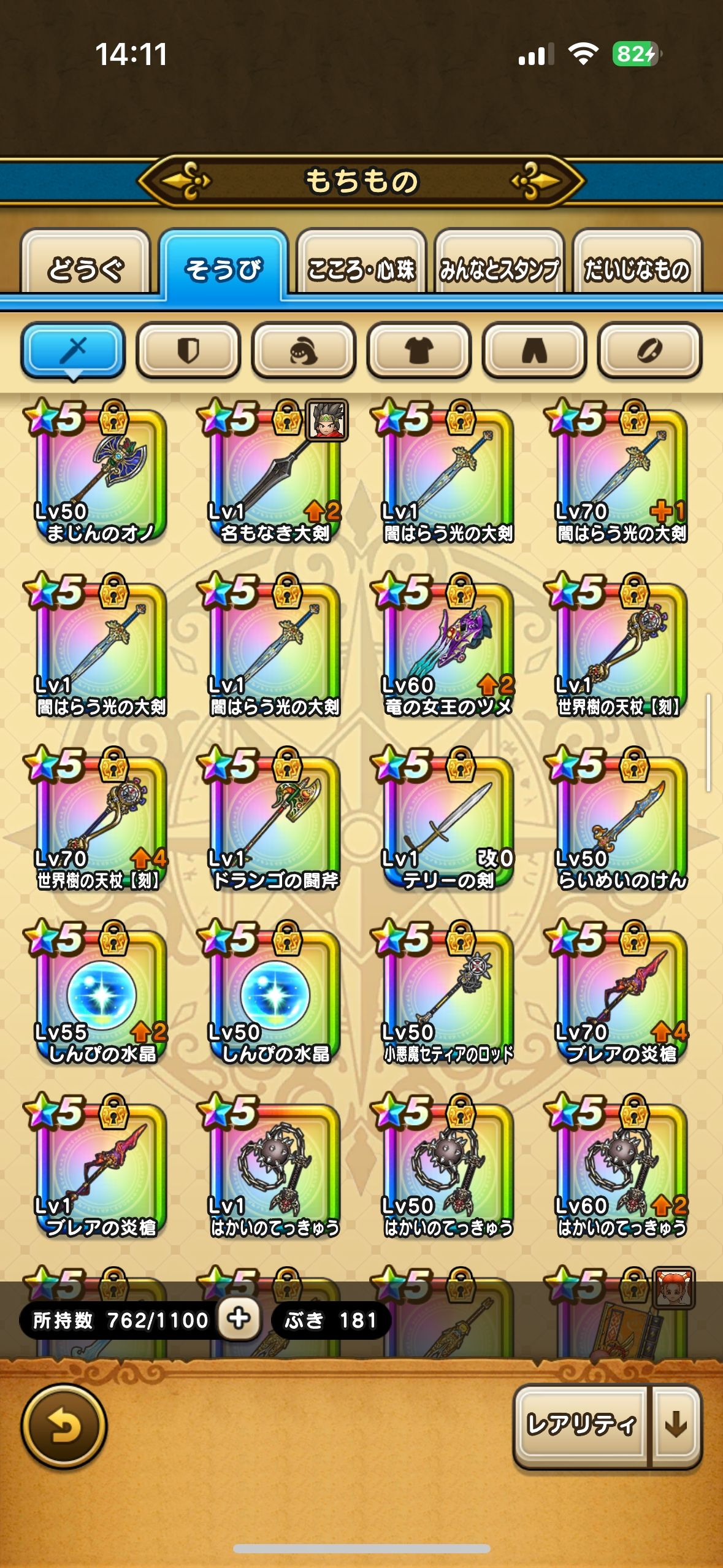Open the ドランゴの闘斧 card
Viewport: 723px width, 1568px height.
pos(274,823)
